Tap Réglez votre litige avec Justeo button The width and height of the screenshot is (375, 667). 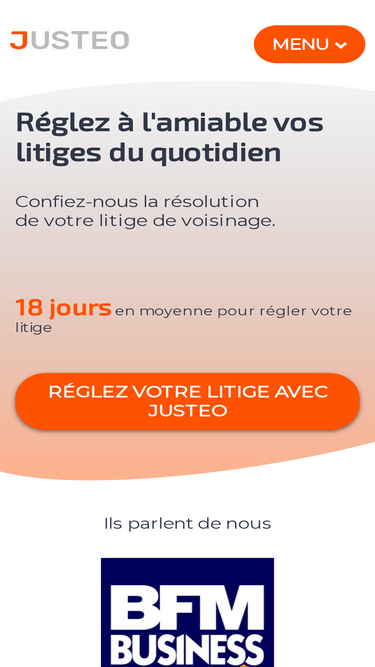pos(188,401)
